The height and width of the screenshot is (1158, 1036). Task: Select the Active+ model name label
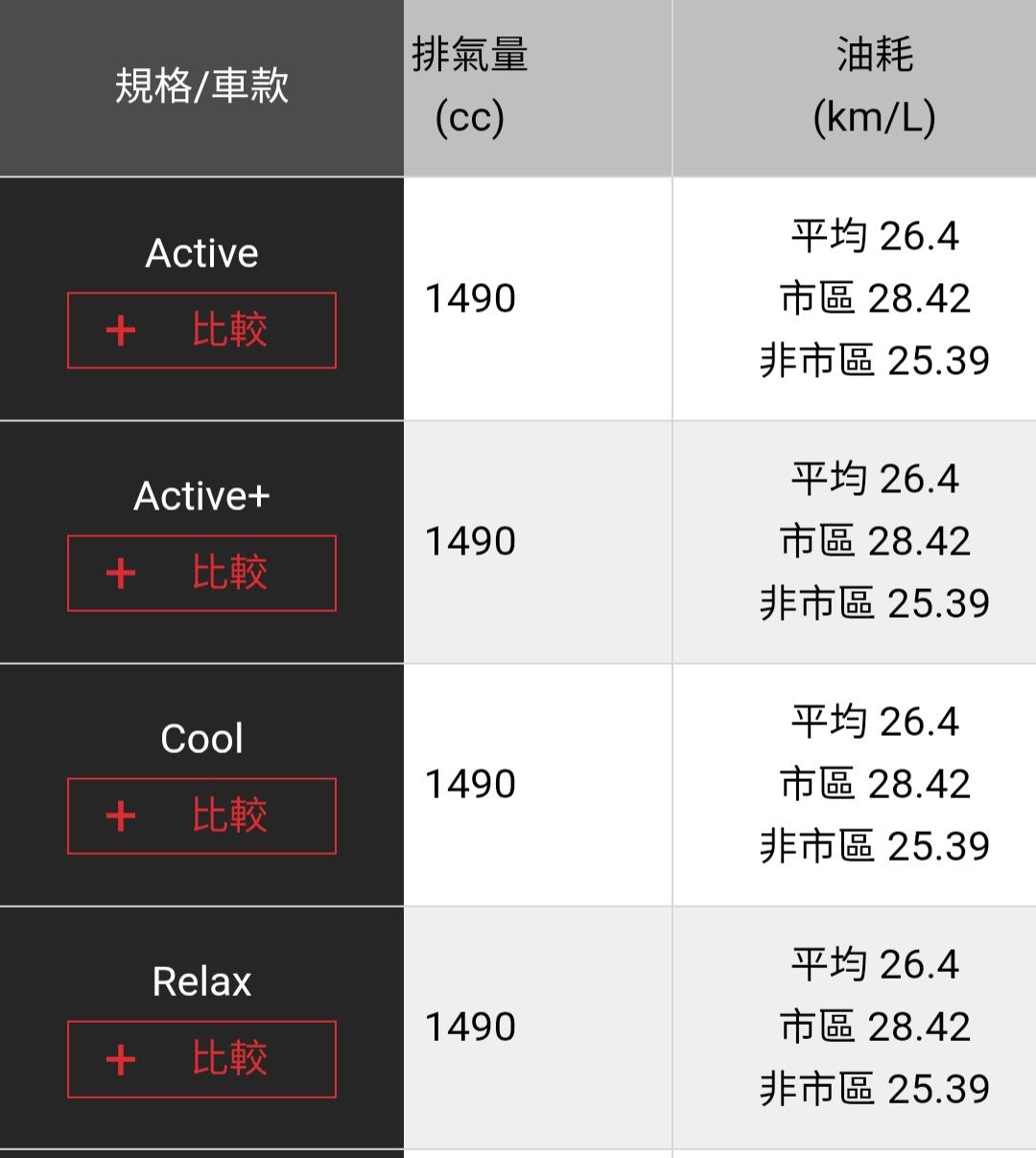coord(201,495)
